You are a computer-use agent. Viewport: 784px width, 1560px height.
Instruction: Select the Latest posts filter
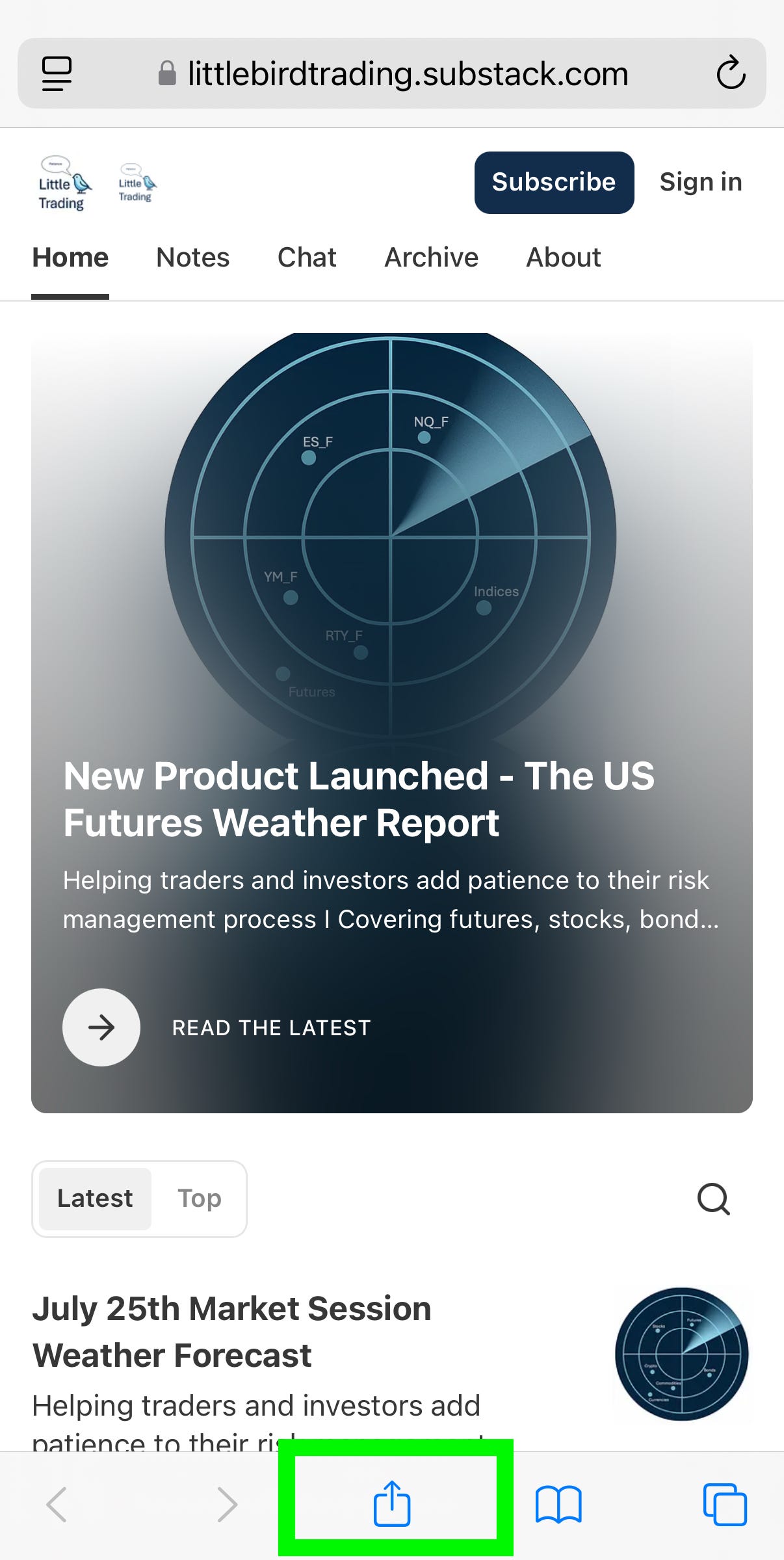pos(95,1198)
